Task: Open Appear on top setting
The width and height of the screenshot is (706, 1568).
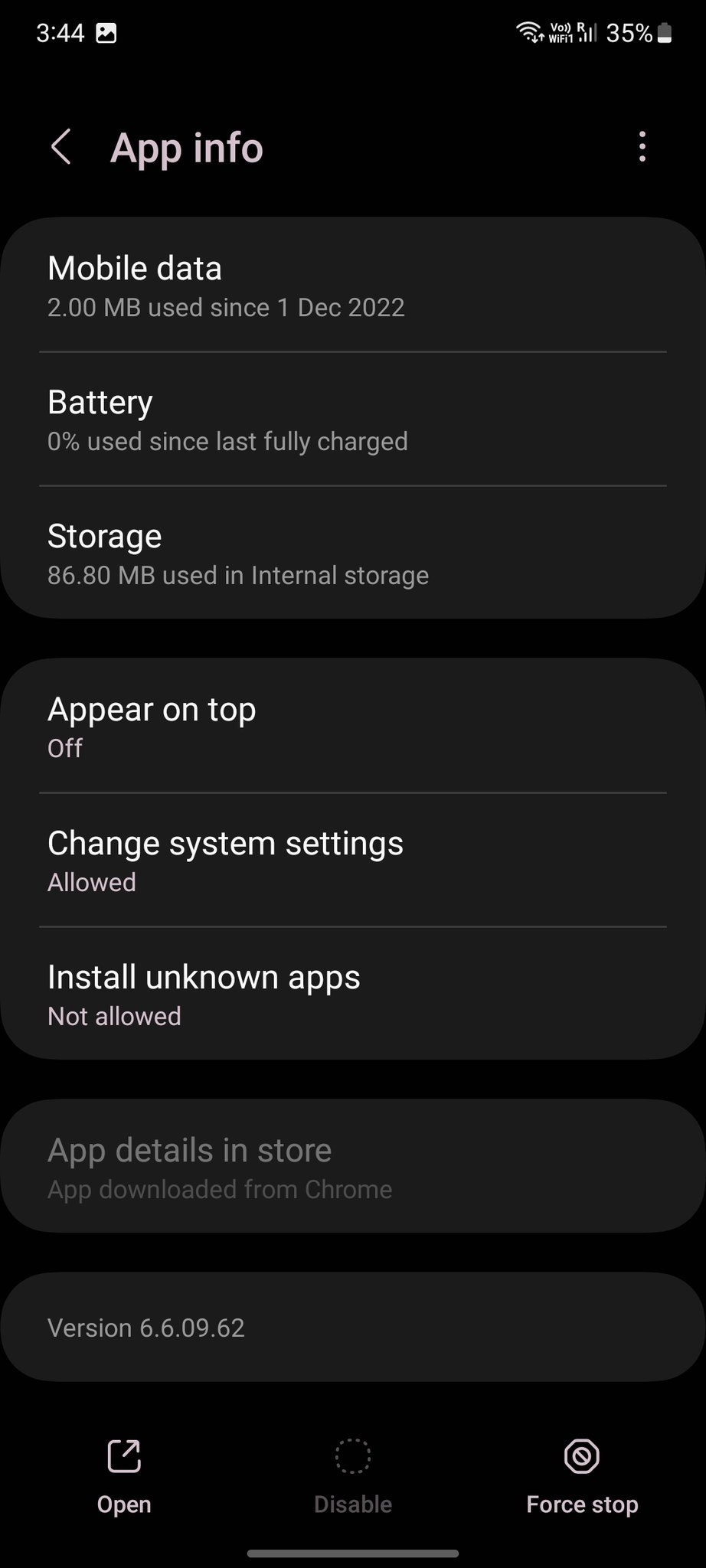Action: click(352, 727)
